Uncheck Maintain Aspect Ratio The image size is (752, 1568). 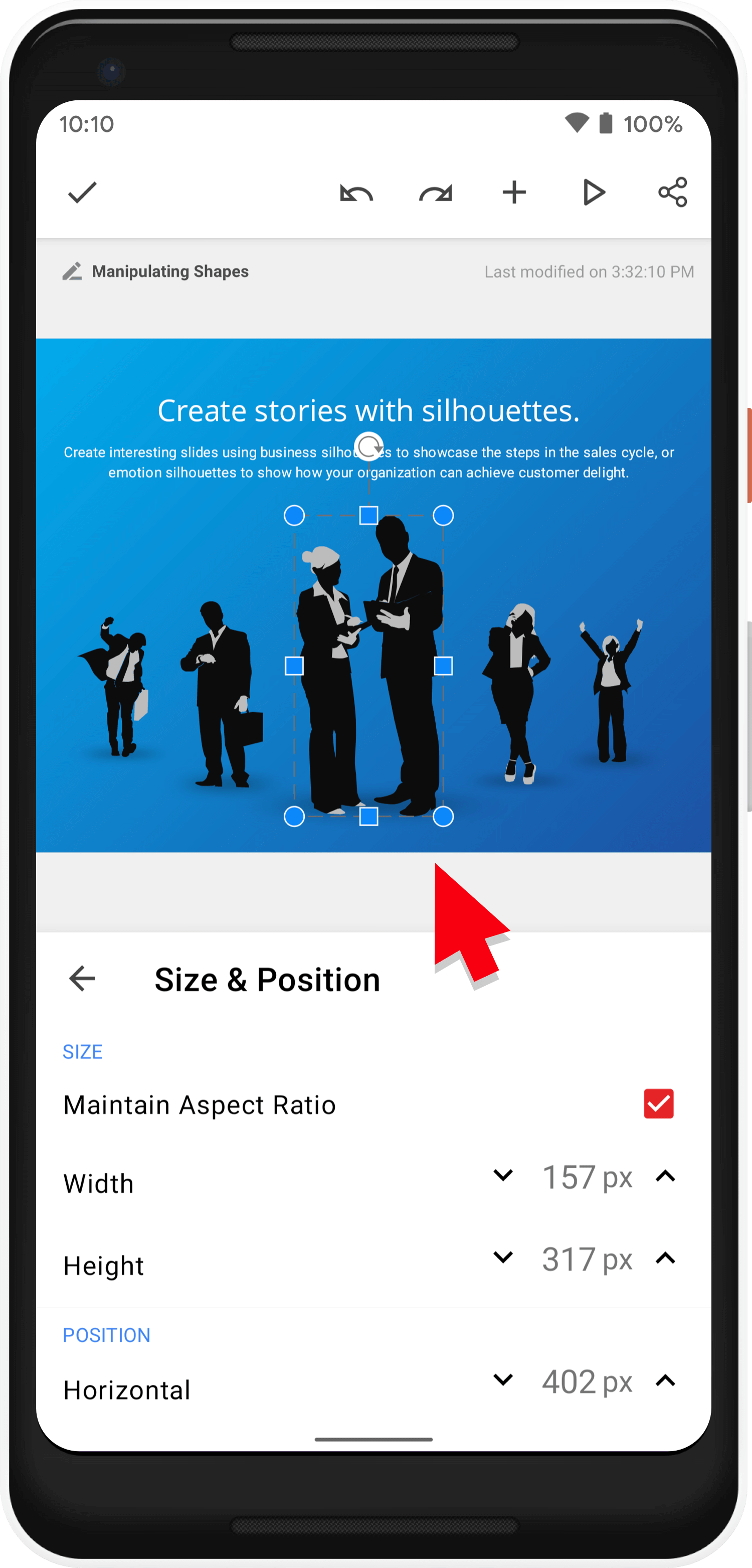tap(658, 1104)
